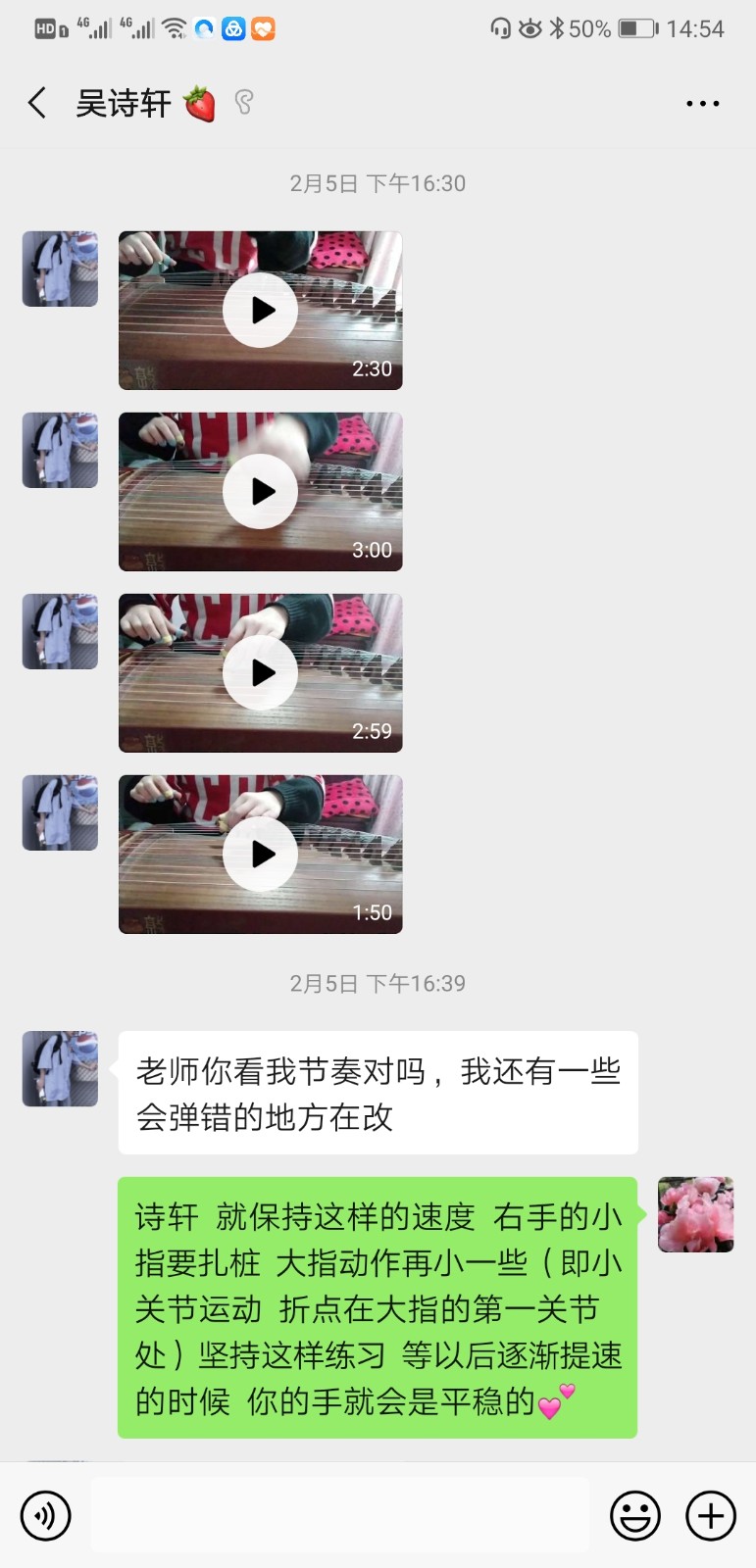Play the 1:50 video message
This screenshot has height=1568, width=756.
point(260,854)
